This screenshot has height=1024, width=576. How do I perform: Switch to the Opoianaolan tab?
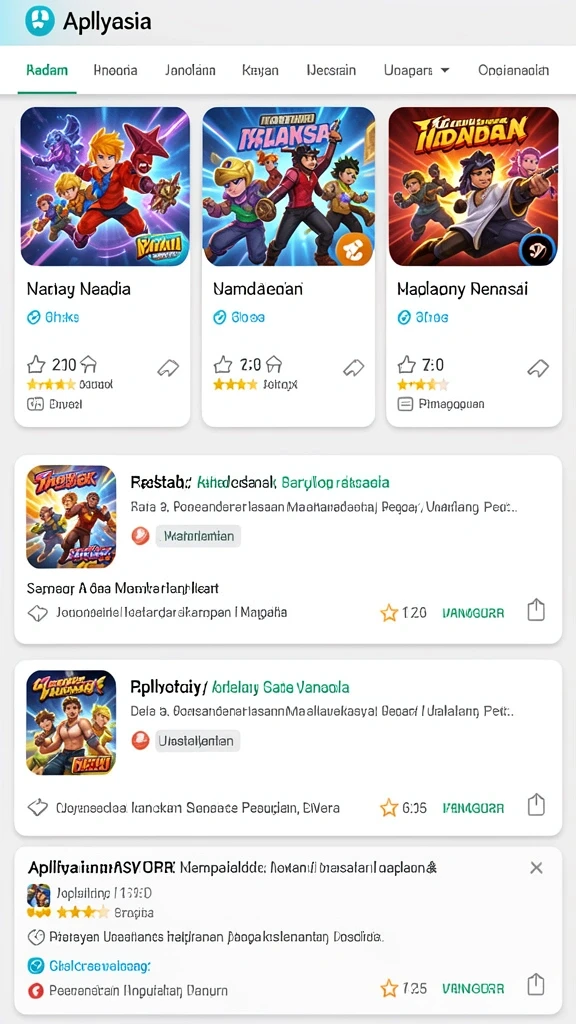[513, 70]
